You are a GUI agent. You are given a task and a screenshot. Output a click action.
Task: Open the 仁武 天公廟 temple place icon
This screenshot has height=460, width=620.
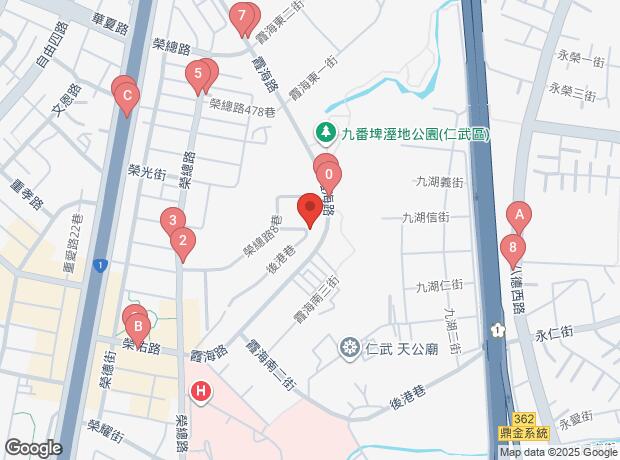350,348
